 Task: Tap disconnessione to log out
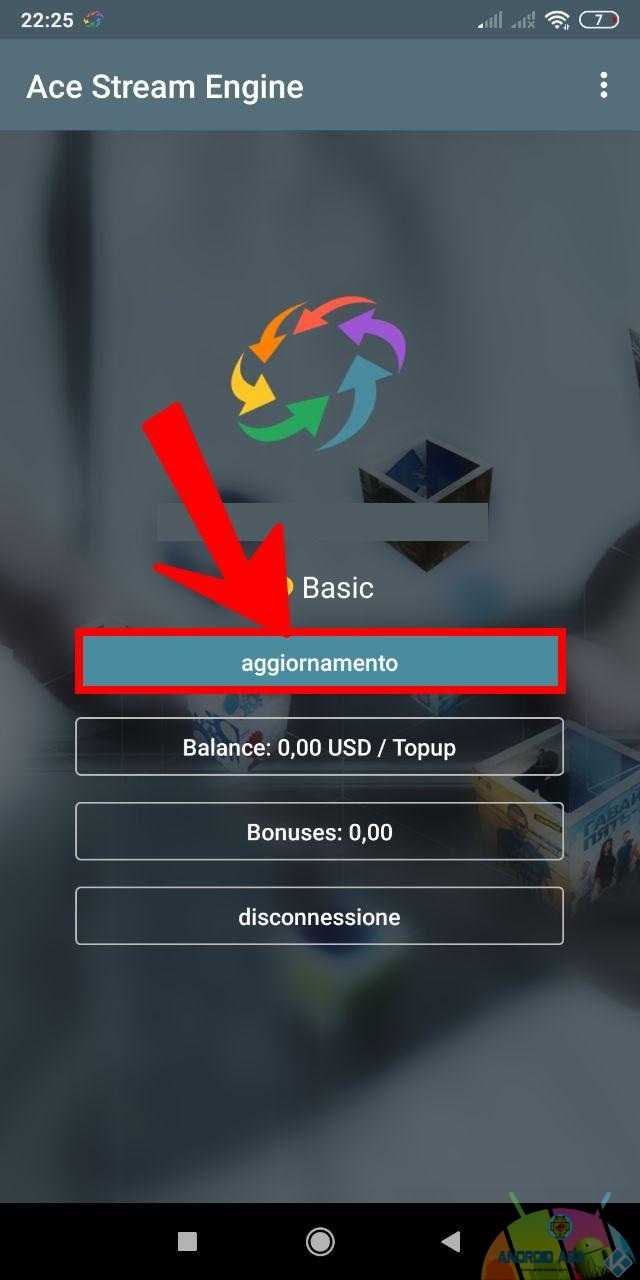pos(319,916)
